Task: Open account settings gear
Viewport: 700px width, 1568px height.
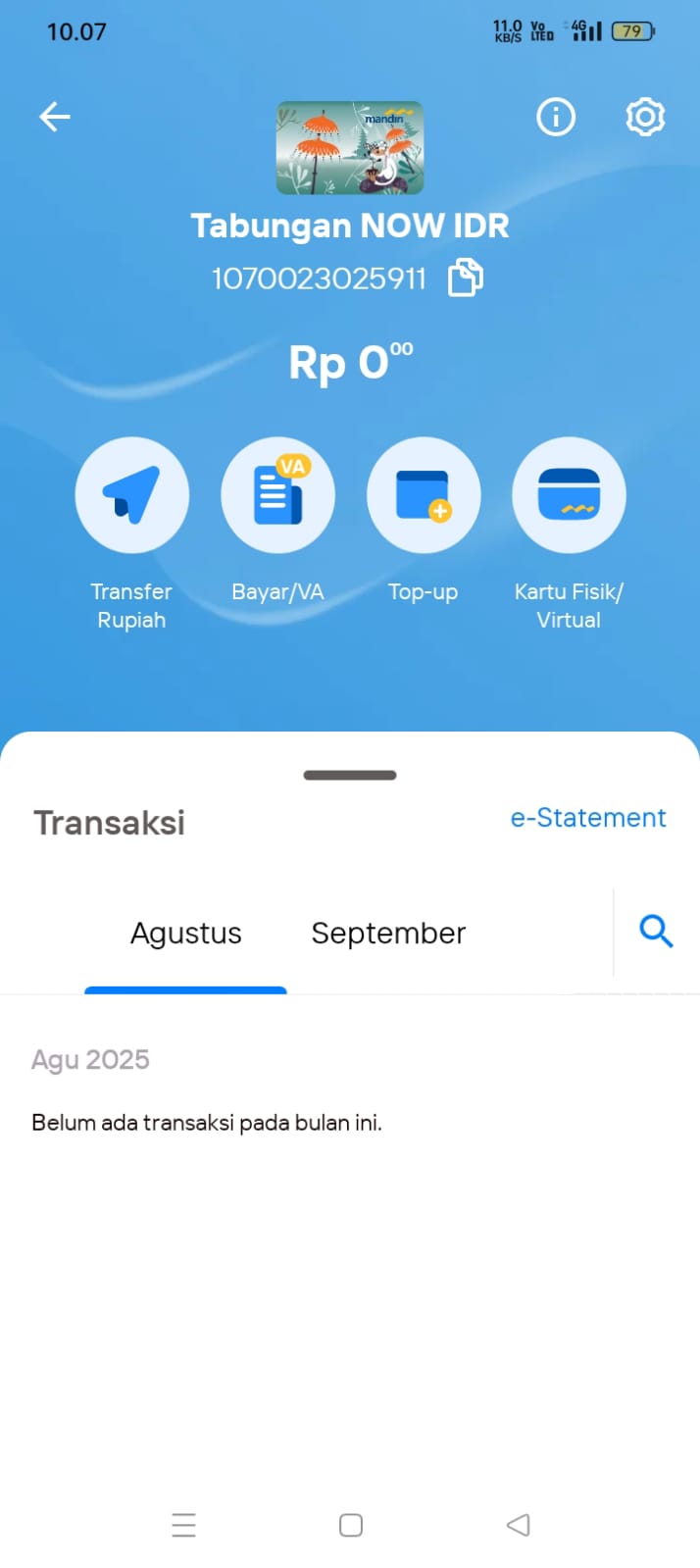Action: [645, 118]
